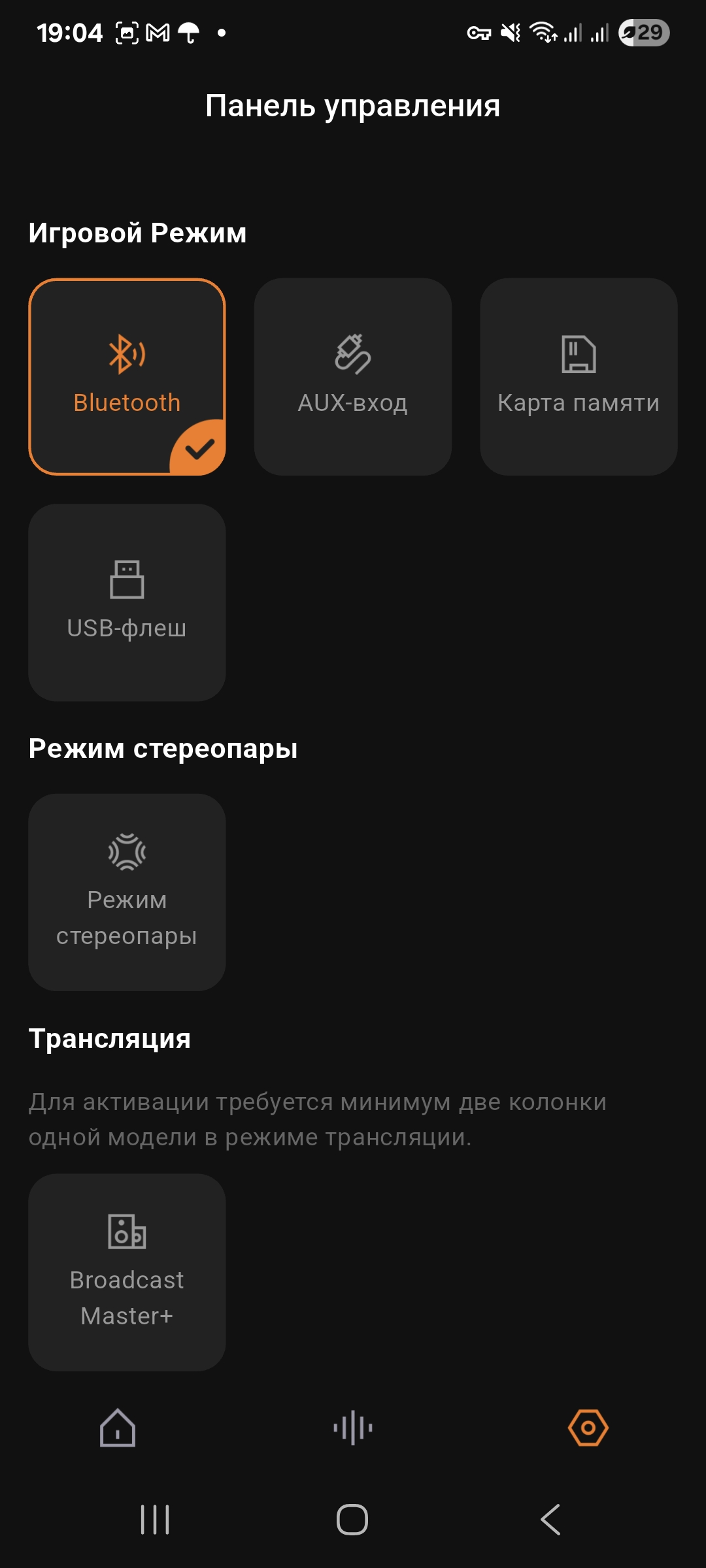Select the Bluetooth source tile
The image size is (706, 1568).
[127, 377]
